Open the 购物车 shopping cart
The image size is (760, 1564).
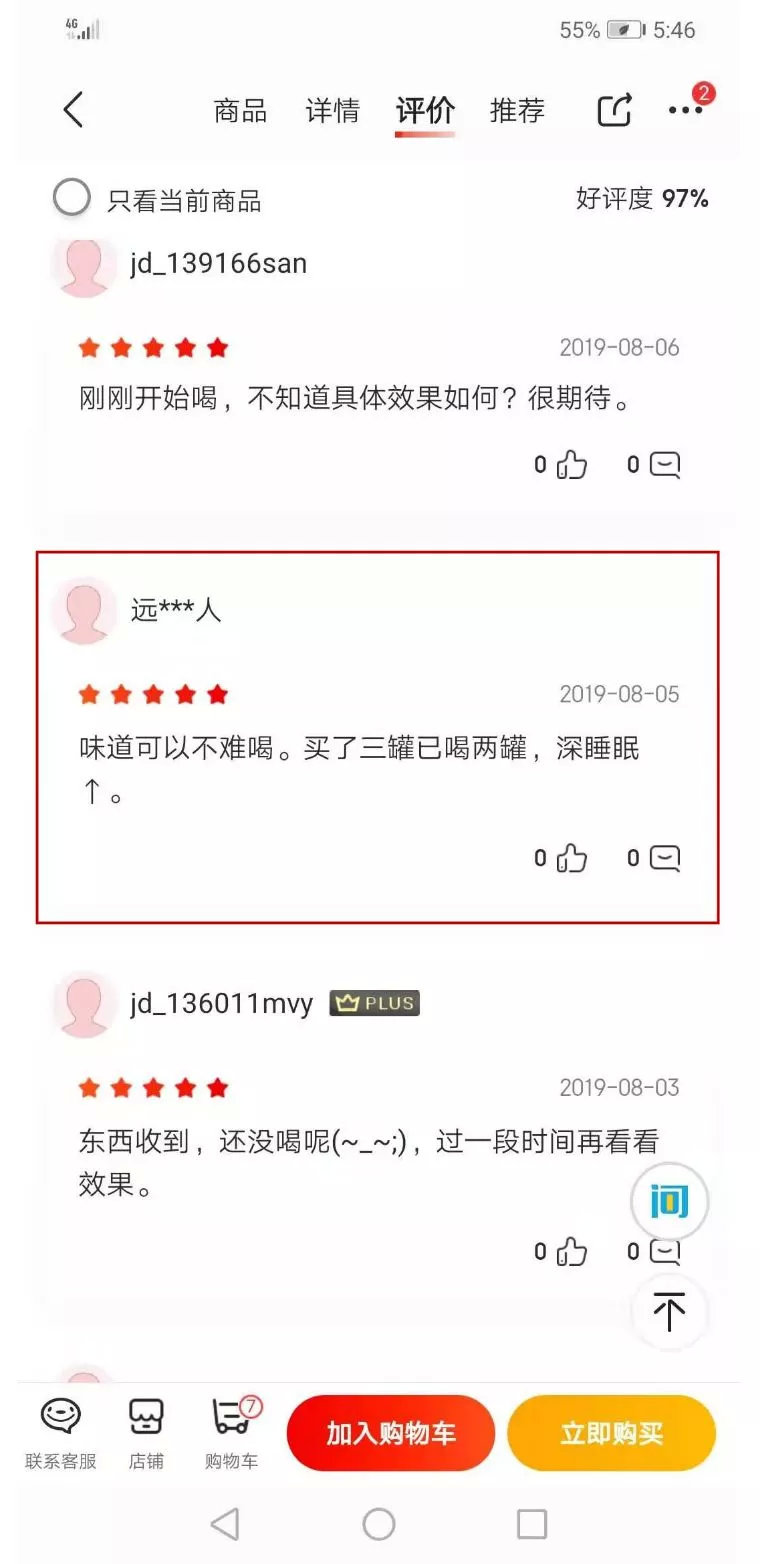(x=232, y=1433)
